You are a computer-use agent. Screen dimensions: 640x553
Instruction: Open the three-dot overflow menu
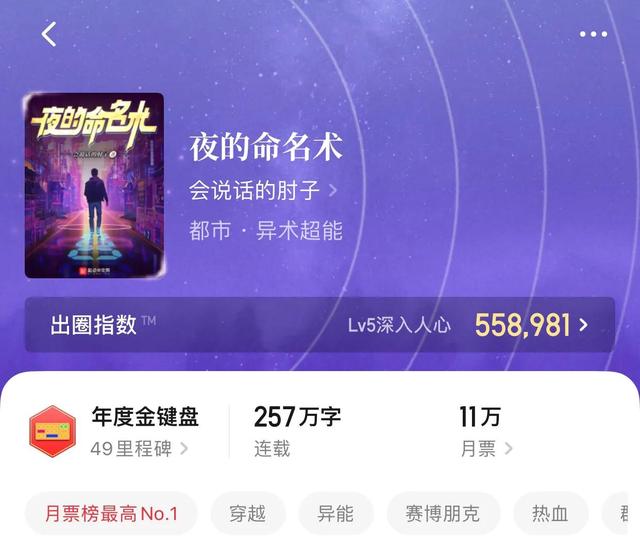593,34
